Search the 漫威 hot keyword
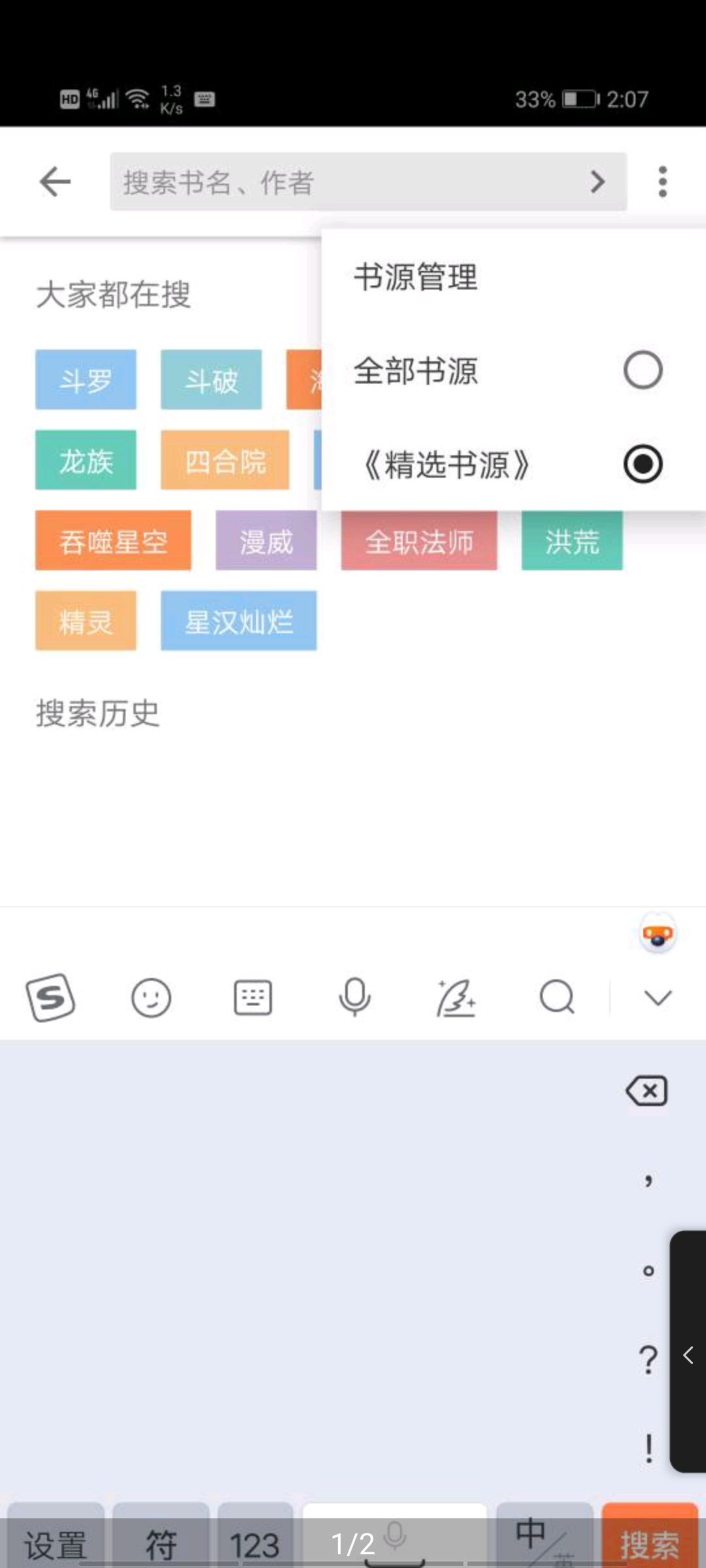706x1568 pixels. [x=266, y=541]
